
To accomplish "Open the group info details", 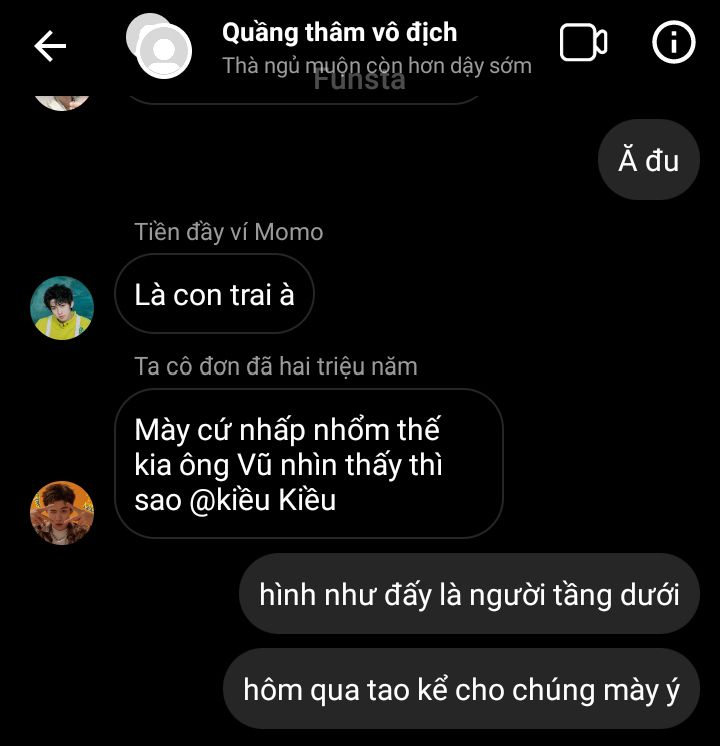I will [x=673, y=44].
